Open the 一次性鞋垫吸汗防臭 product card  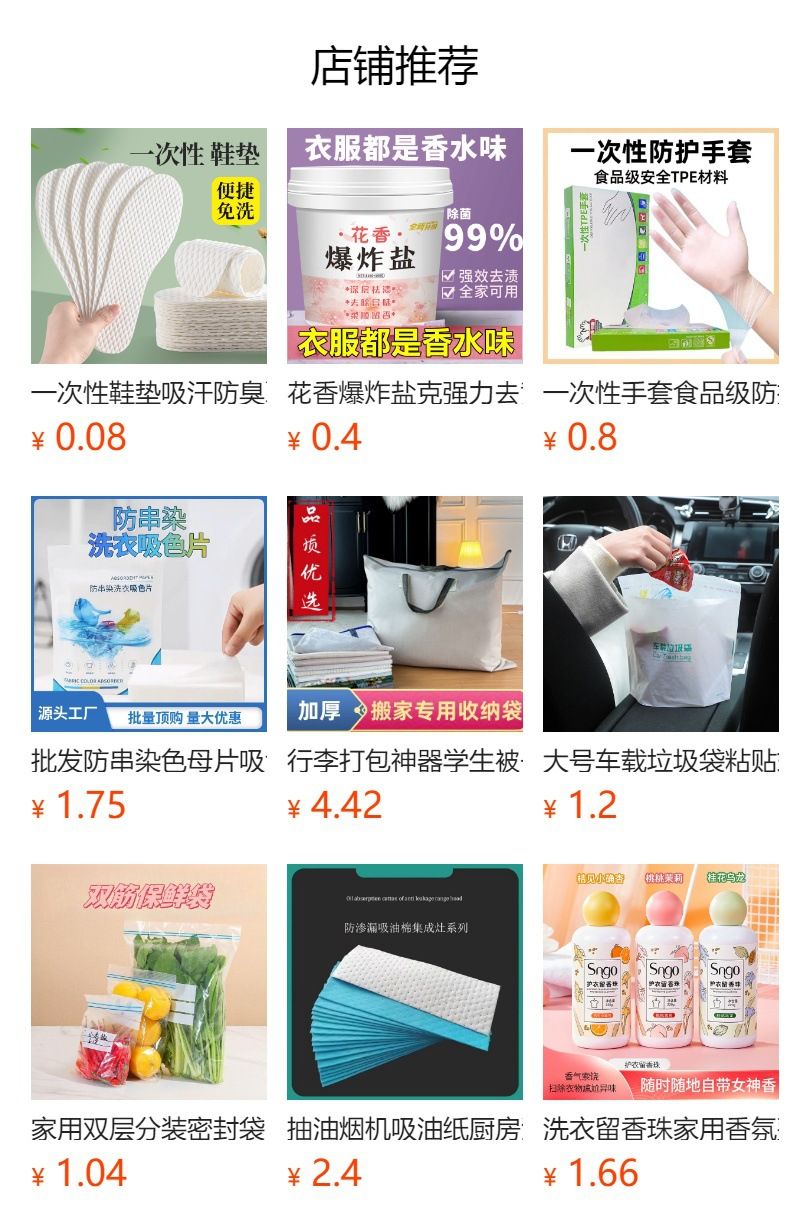pos(149,293)
